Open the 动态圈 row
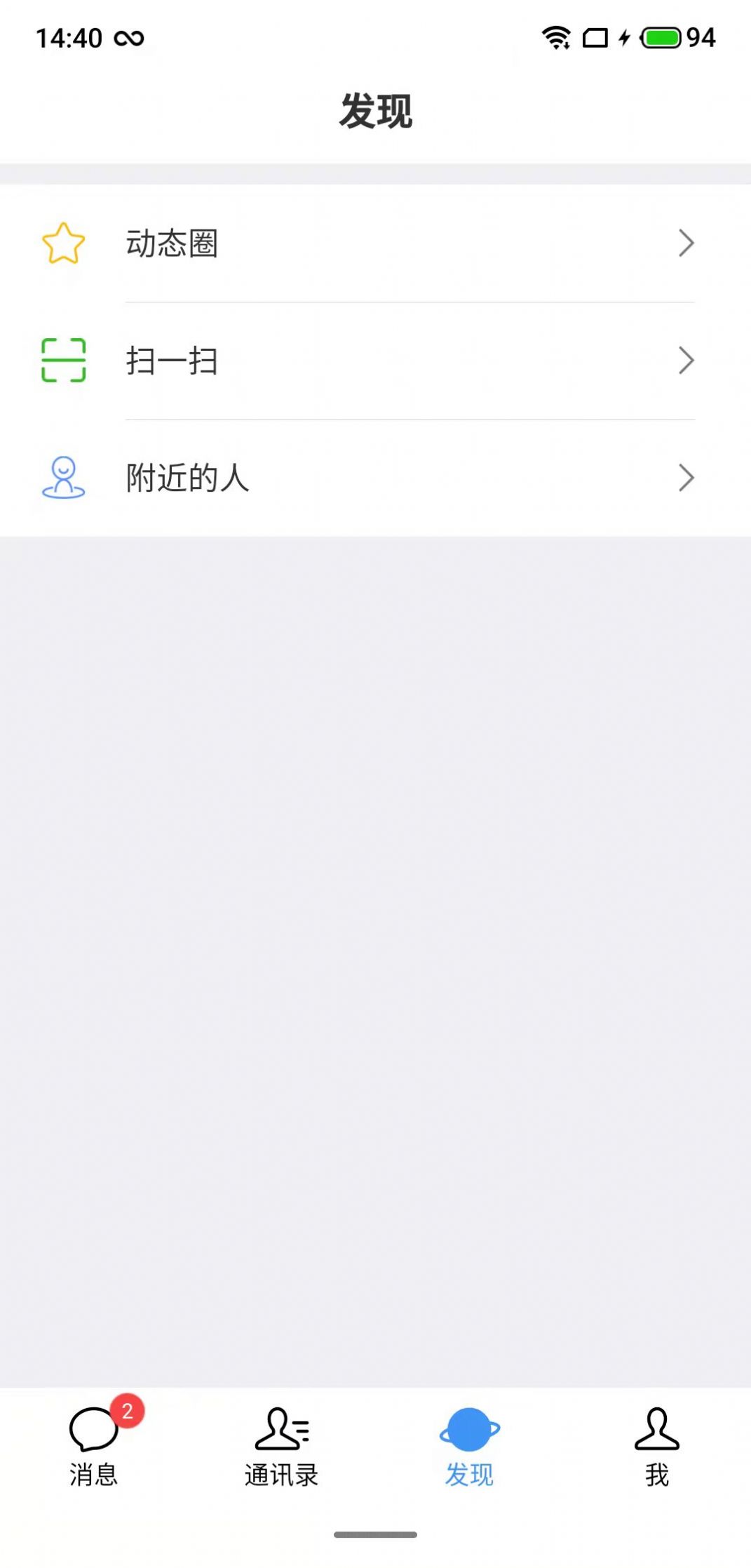The width and height of the screenshot is (751, 1568). 375,243
